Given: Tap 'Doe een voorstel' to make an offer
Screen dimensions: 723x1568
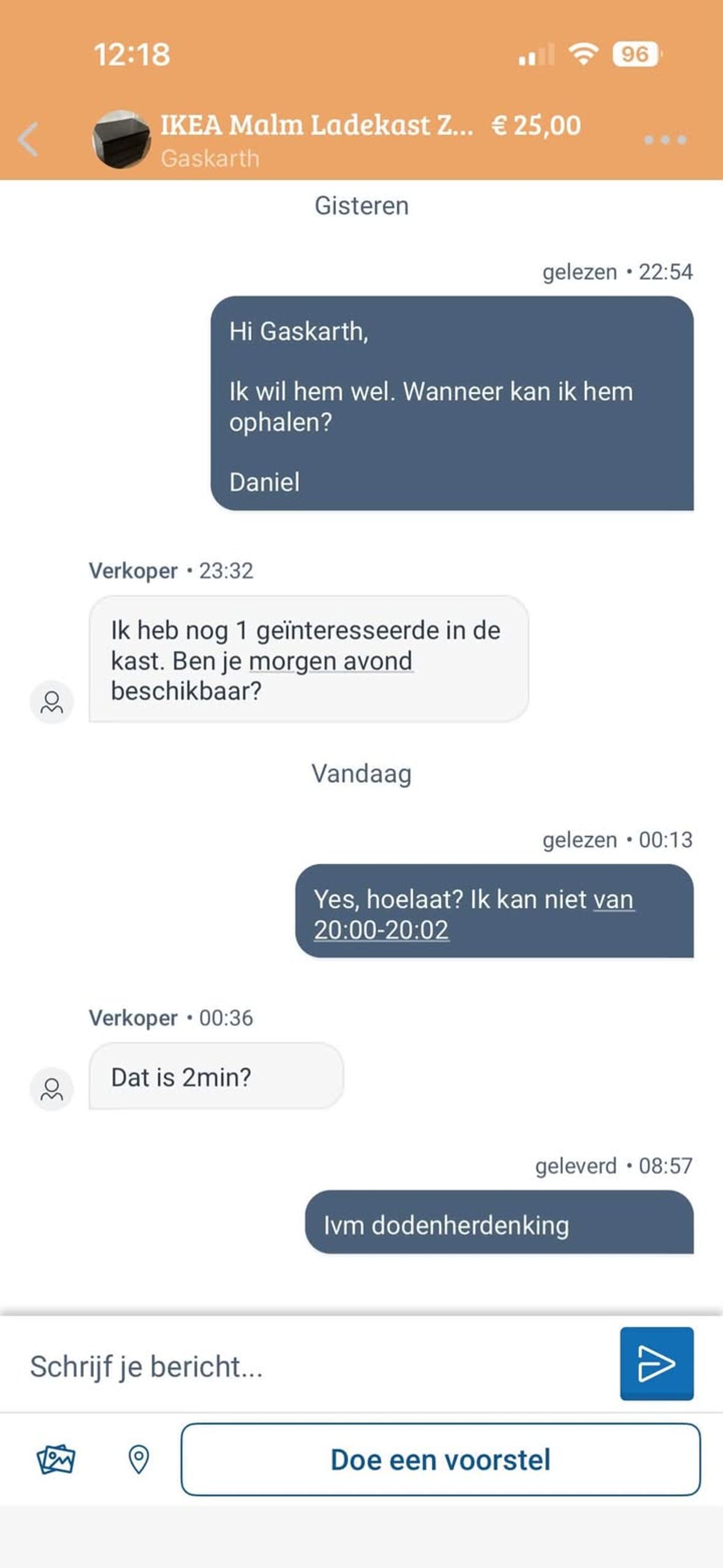Looking at the screenshot, I should [440, 1459].
